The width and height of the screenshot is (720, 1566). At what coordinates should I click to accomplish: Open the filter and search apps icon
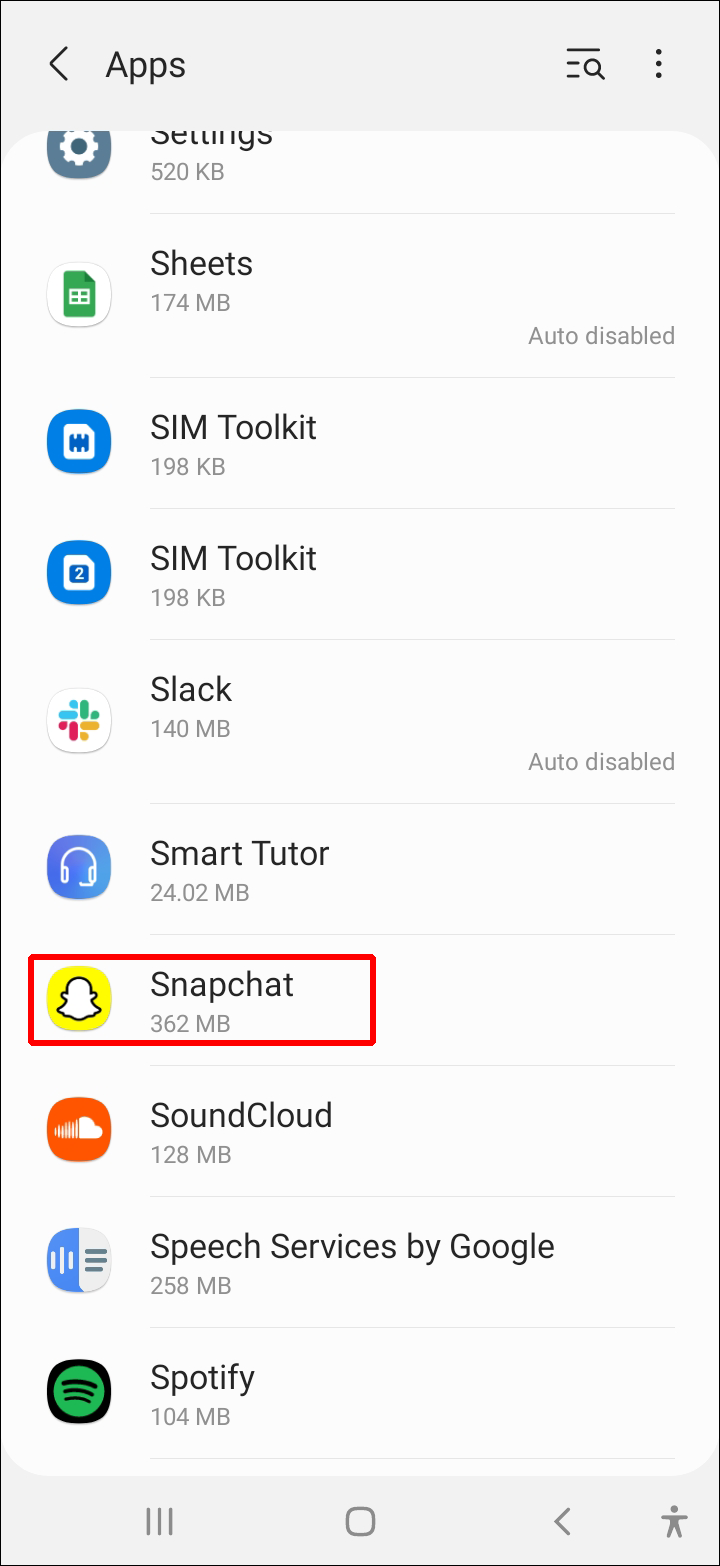(585, 65)
